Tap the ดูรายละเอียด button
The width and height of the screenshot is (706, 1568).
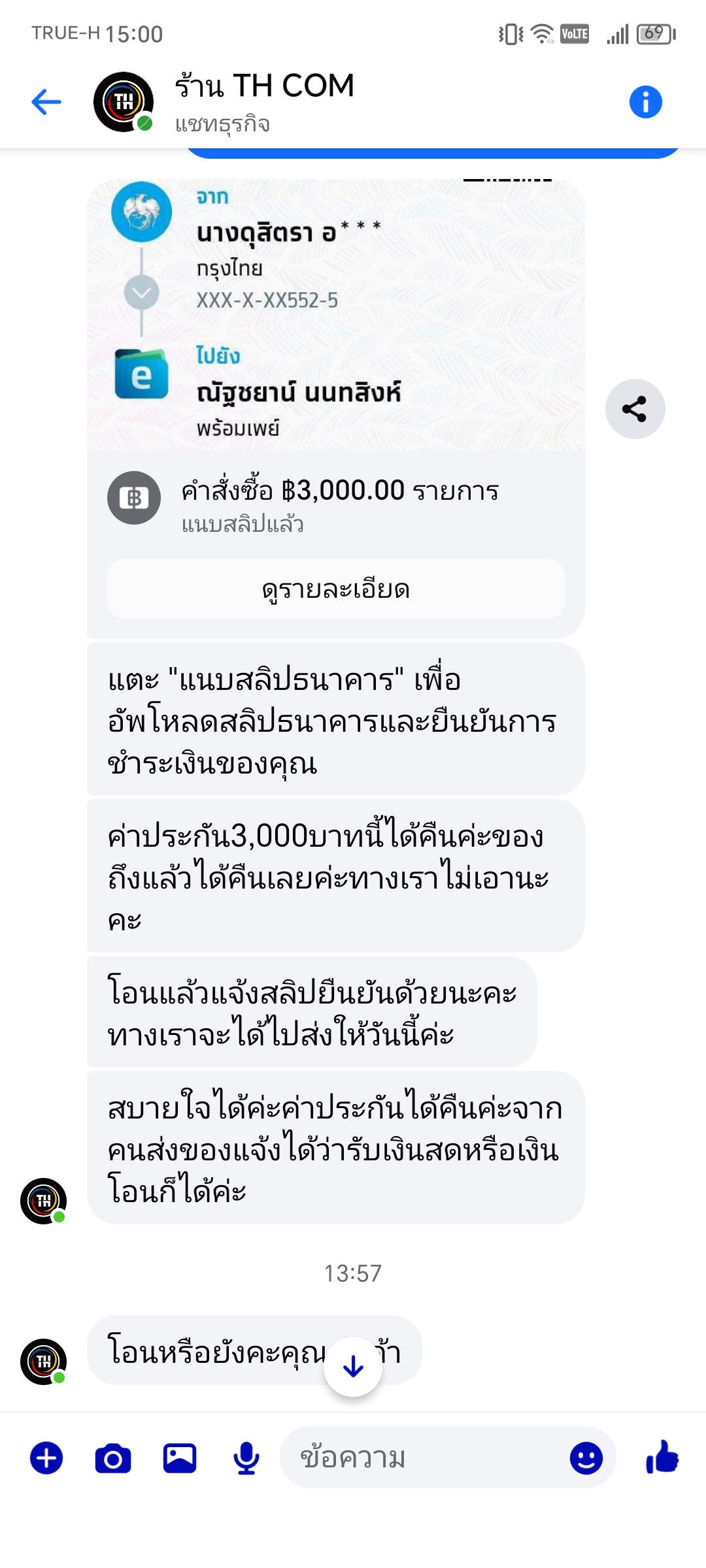coord(335,589)
